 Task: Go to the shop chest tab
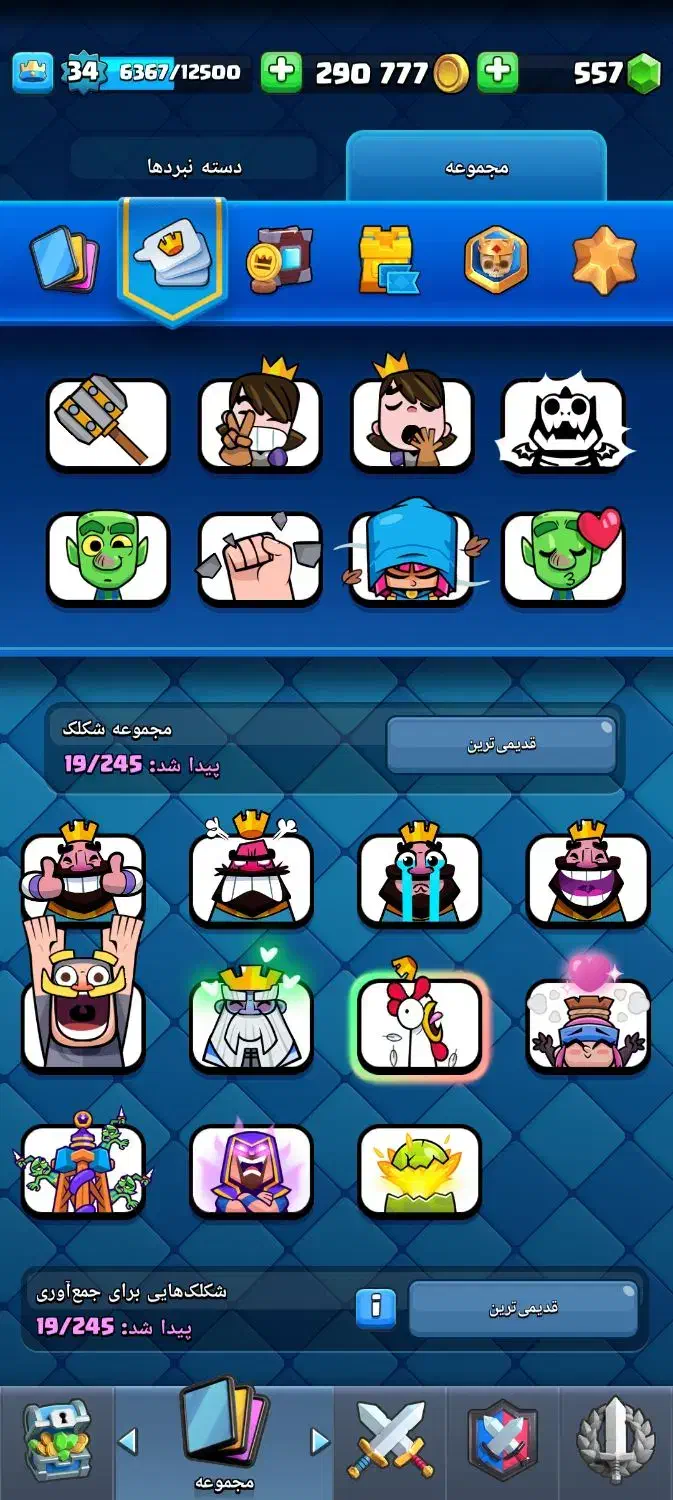[x=56, y=1440]
